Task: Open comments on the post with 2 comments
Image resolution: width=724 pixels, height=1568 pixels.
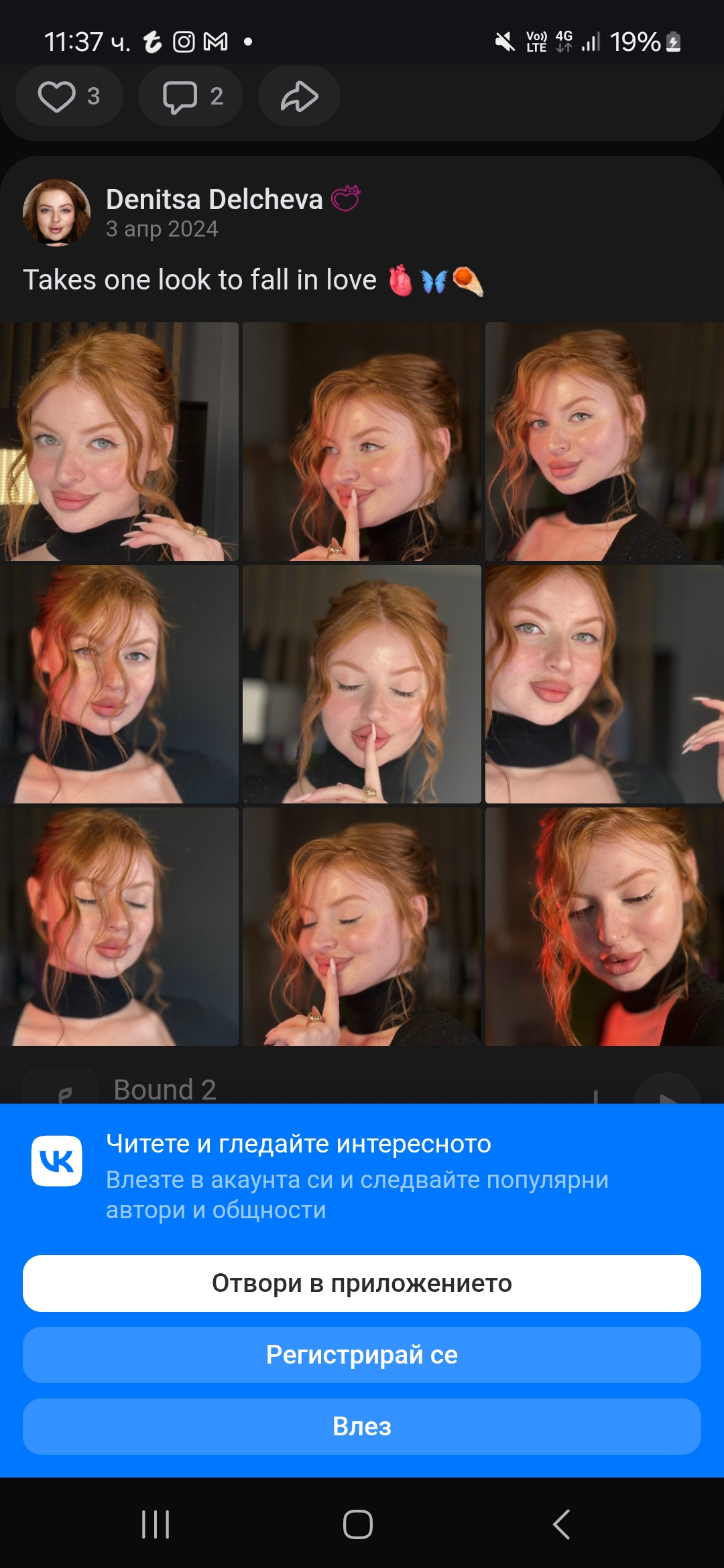Action: (190, 96)
